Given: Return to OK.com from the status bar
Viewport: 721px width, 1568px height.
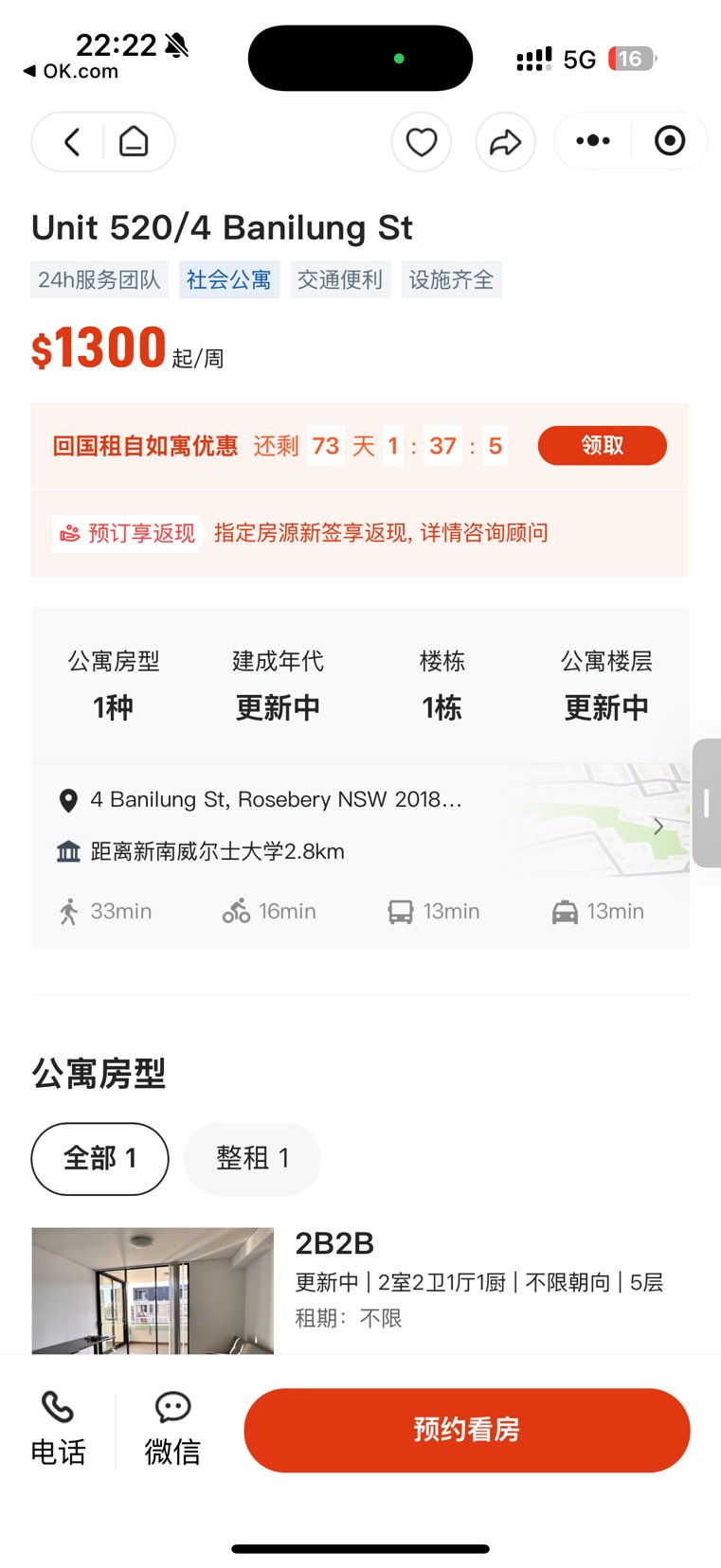Looking at the screenshot, I should click(x=72, y=71).
